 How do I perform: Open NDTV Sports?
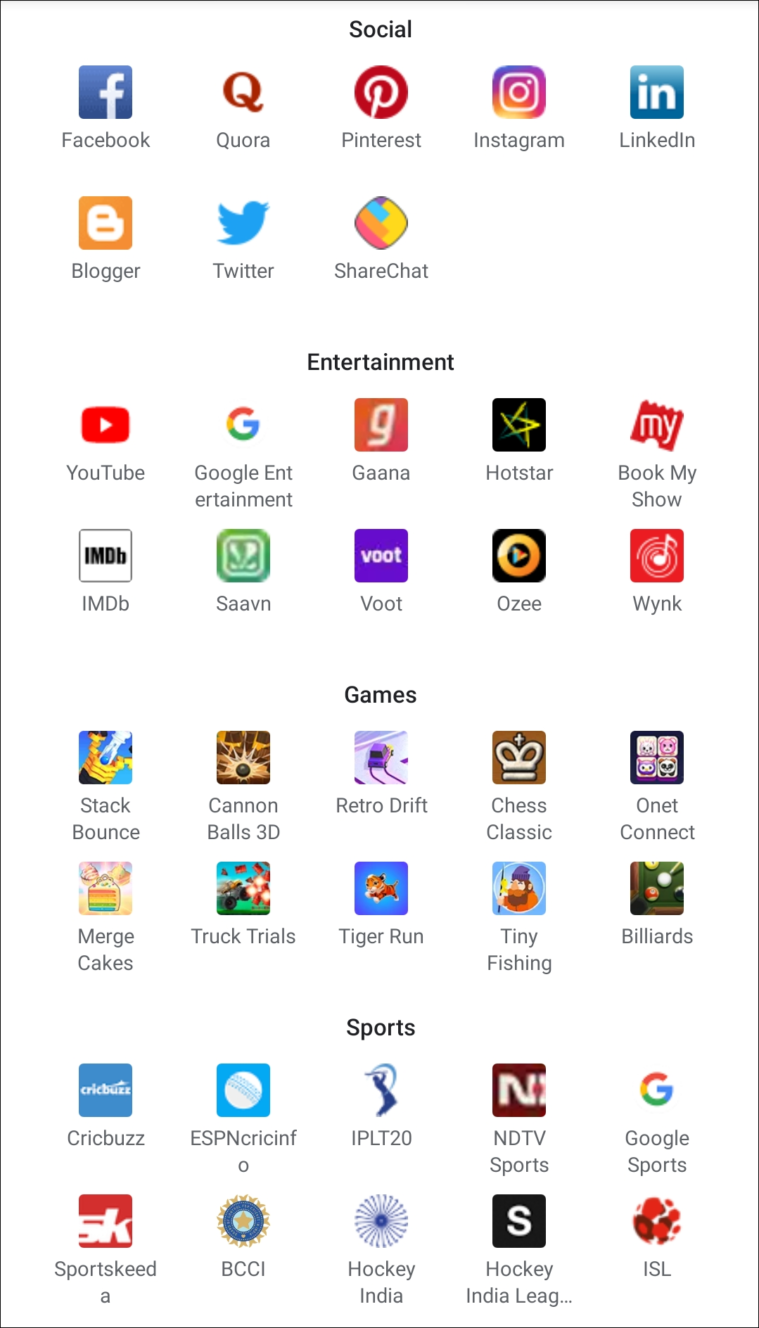[x=519, y=1090]
